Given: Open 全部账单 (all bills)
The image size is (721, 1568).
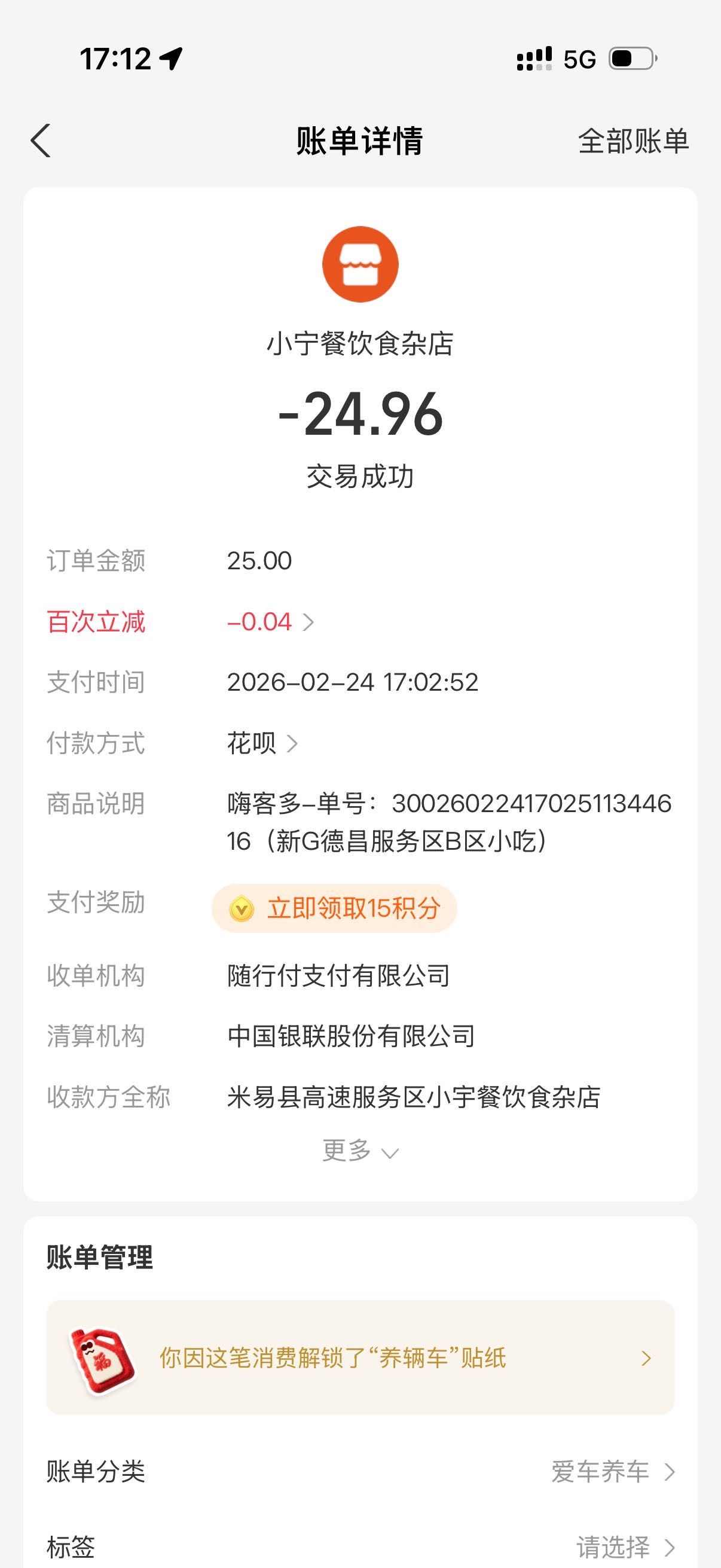Looking at the screenshot, I should pos(633,141).
